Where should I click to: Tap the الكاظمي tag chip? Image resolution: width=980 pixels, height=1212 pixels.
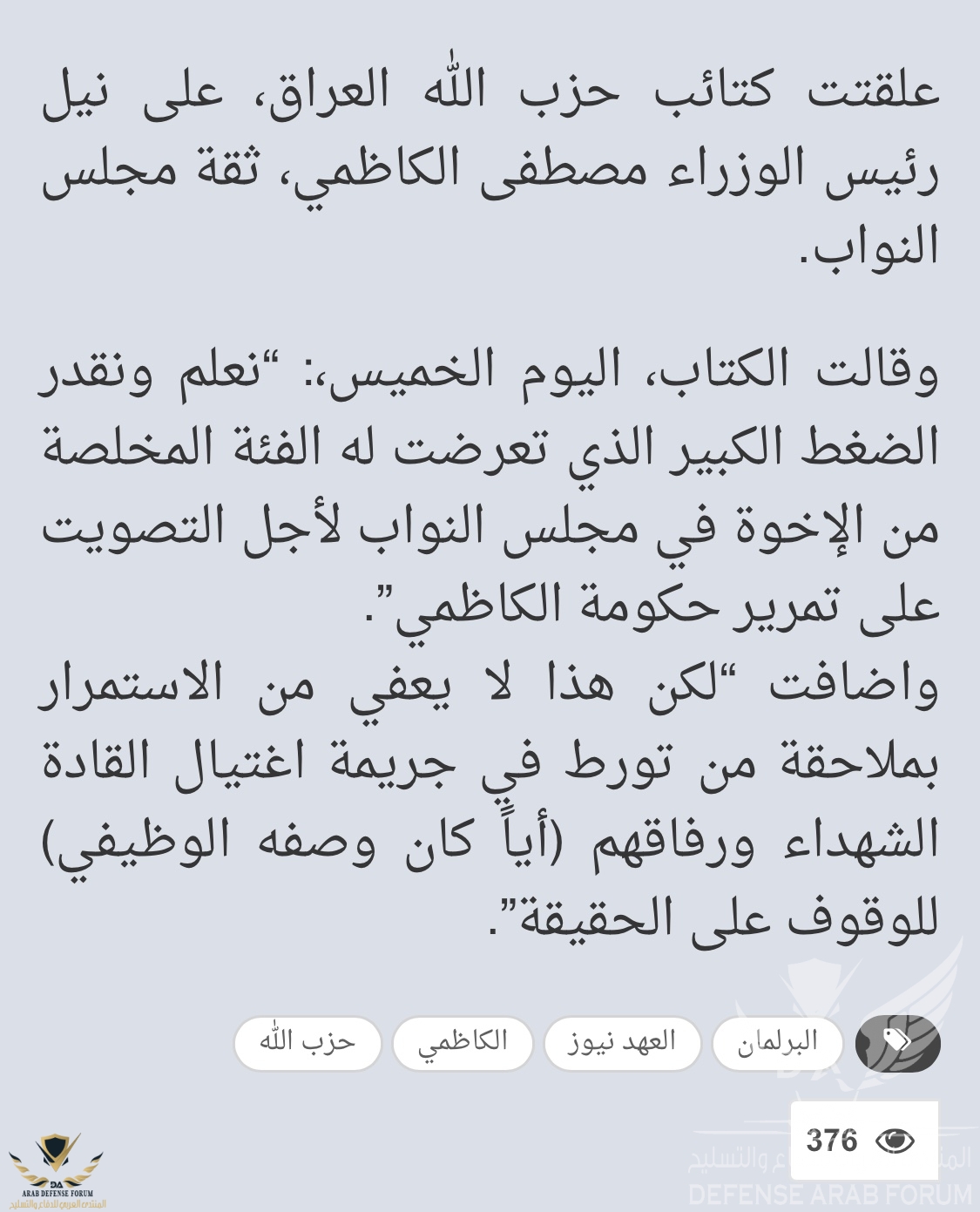pos(463,1043)
